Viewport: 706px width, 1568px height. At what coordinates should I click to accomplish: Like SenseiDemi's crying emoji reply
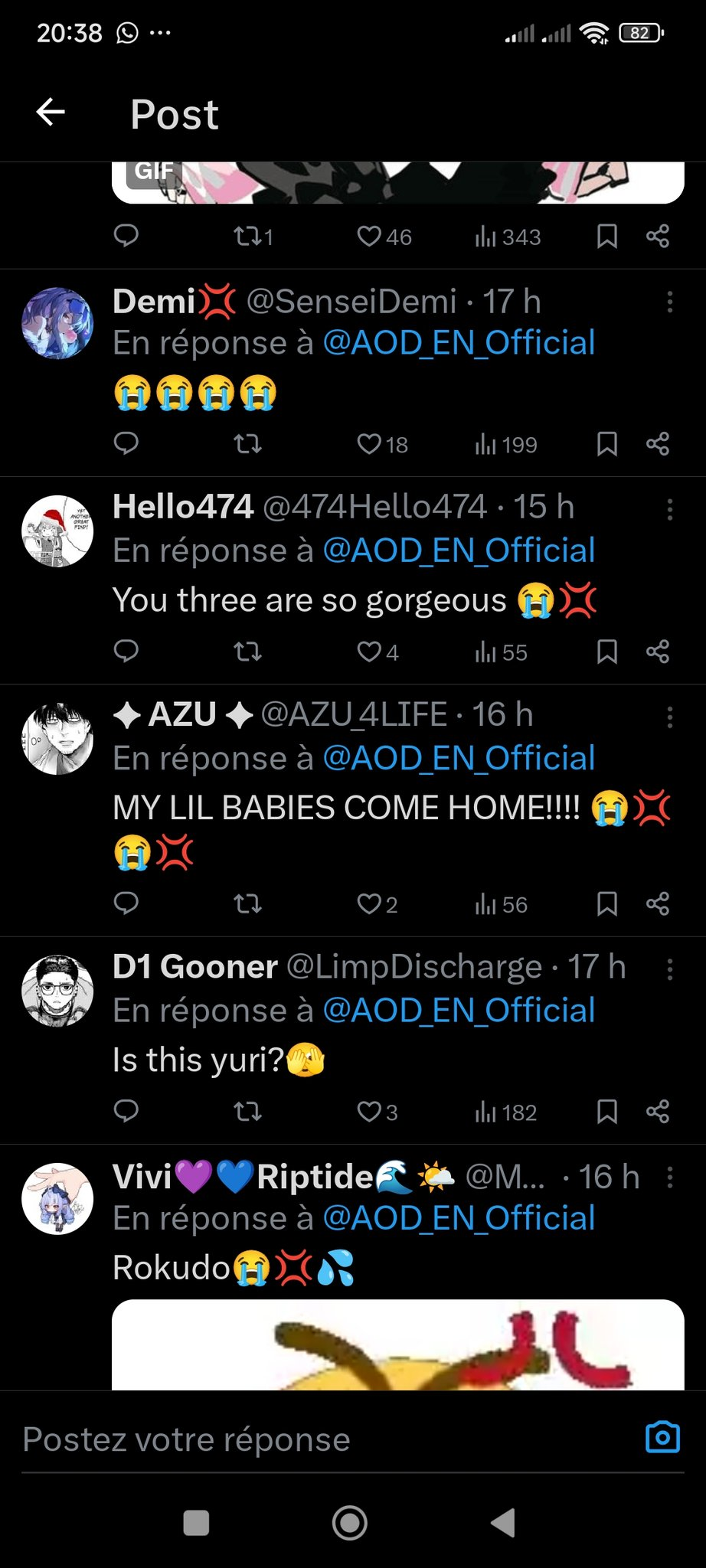coord(369,444)
